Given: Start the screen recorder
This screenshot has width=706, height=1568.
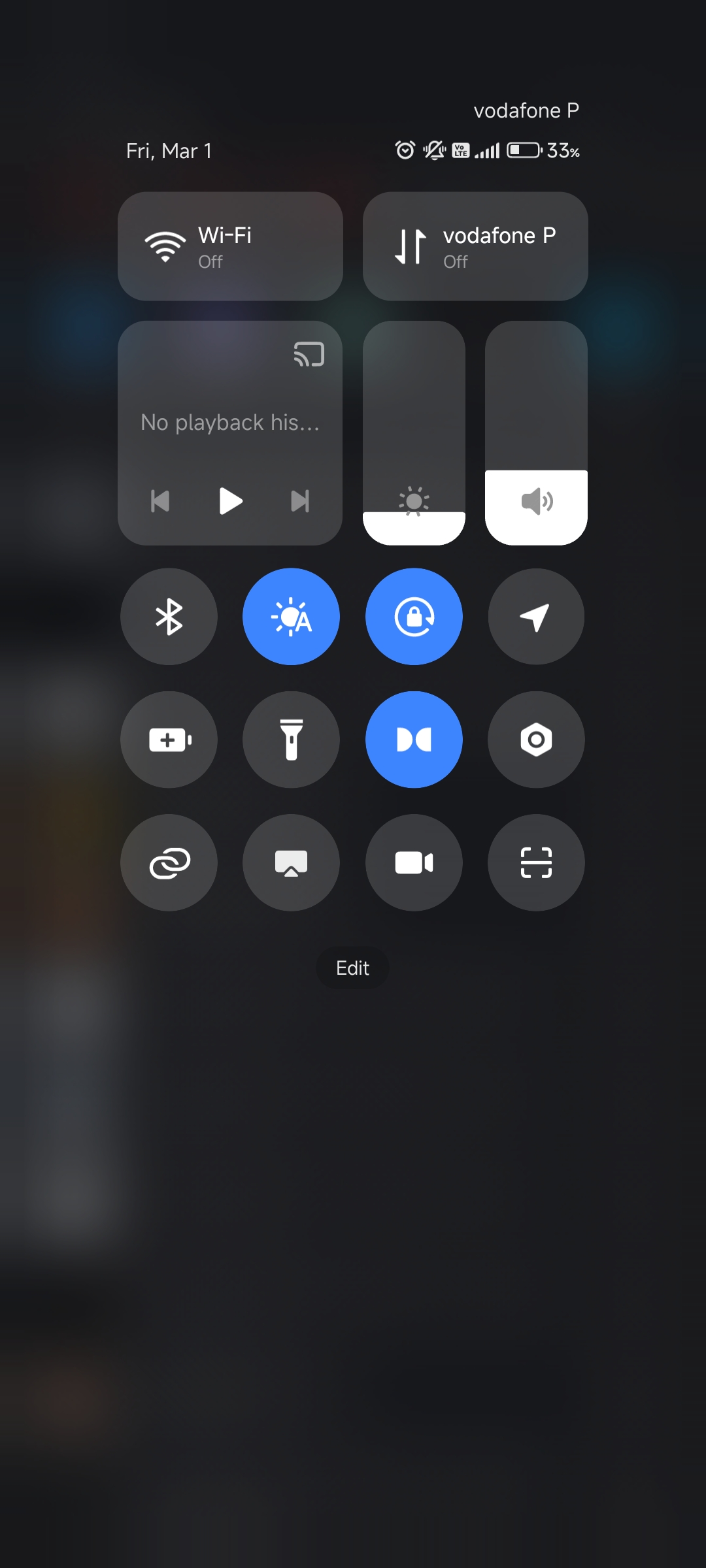Looking at the screenshot, I should 414,862.
